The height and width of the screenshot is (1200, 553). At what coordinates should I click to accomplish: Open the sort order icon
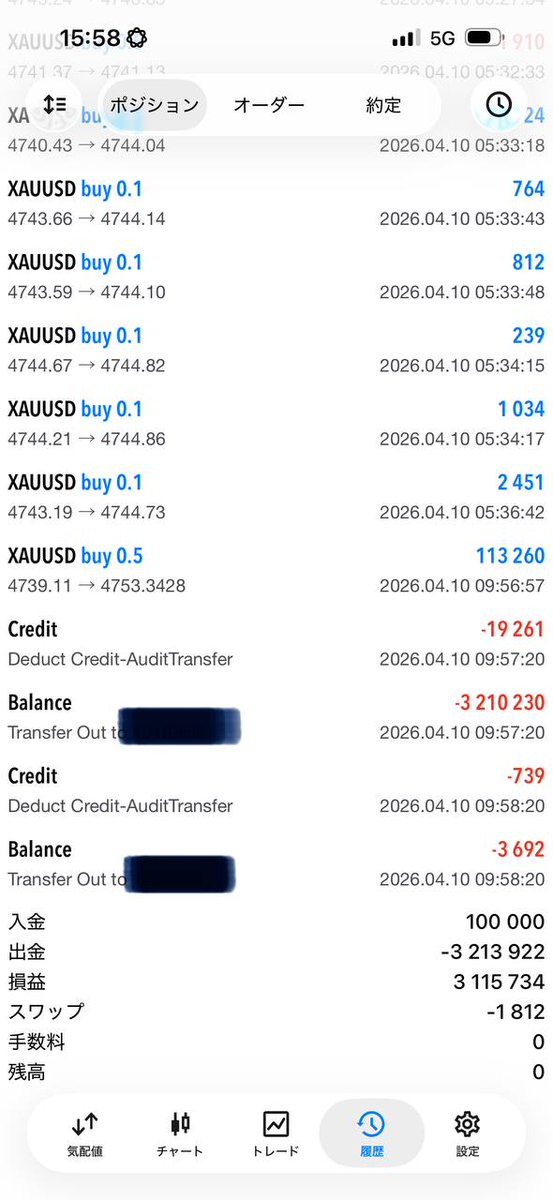click(x=55, y=104)
